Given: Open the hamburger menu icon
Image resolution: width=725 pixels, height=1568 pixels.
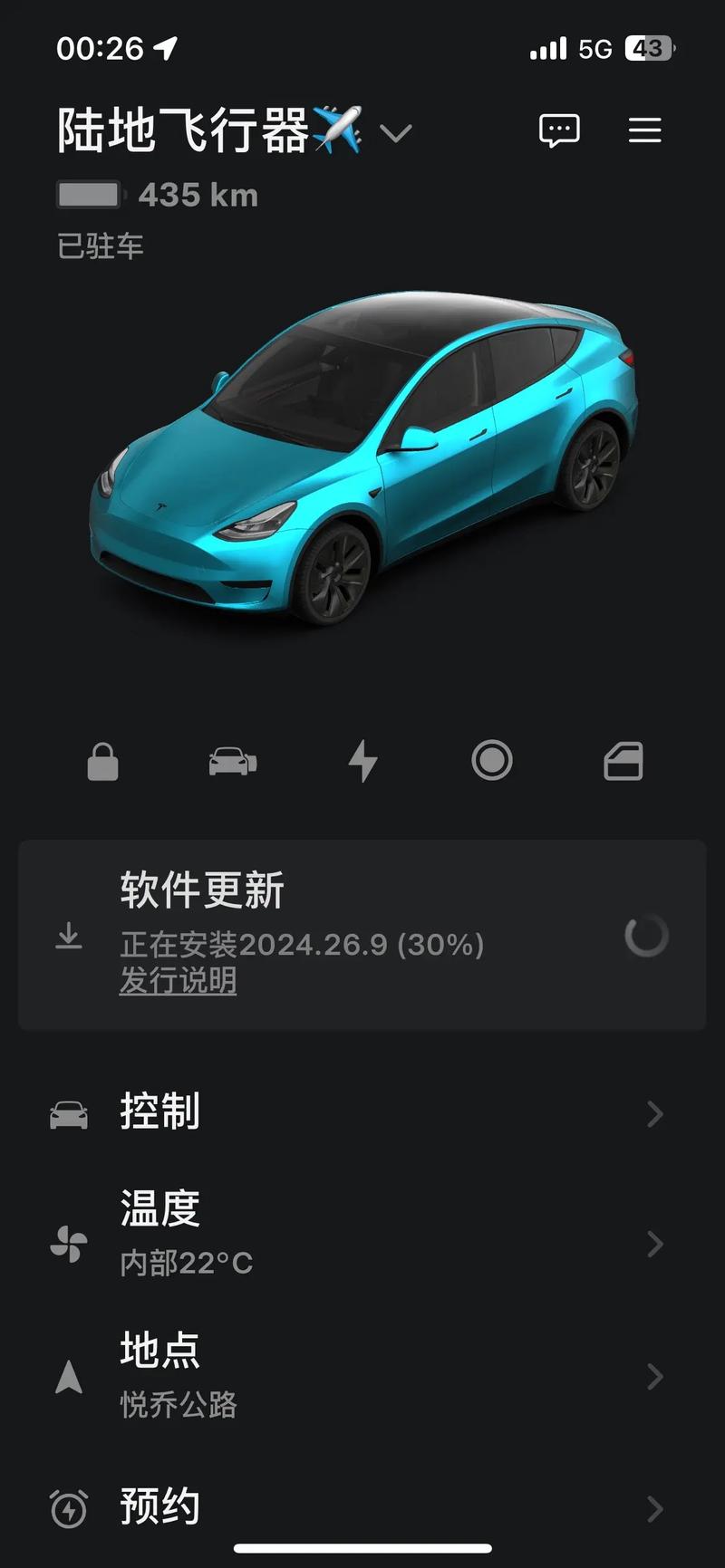Looking at the screenshot, I should pos(644,130).
